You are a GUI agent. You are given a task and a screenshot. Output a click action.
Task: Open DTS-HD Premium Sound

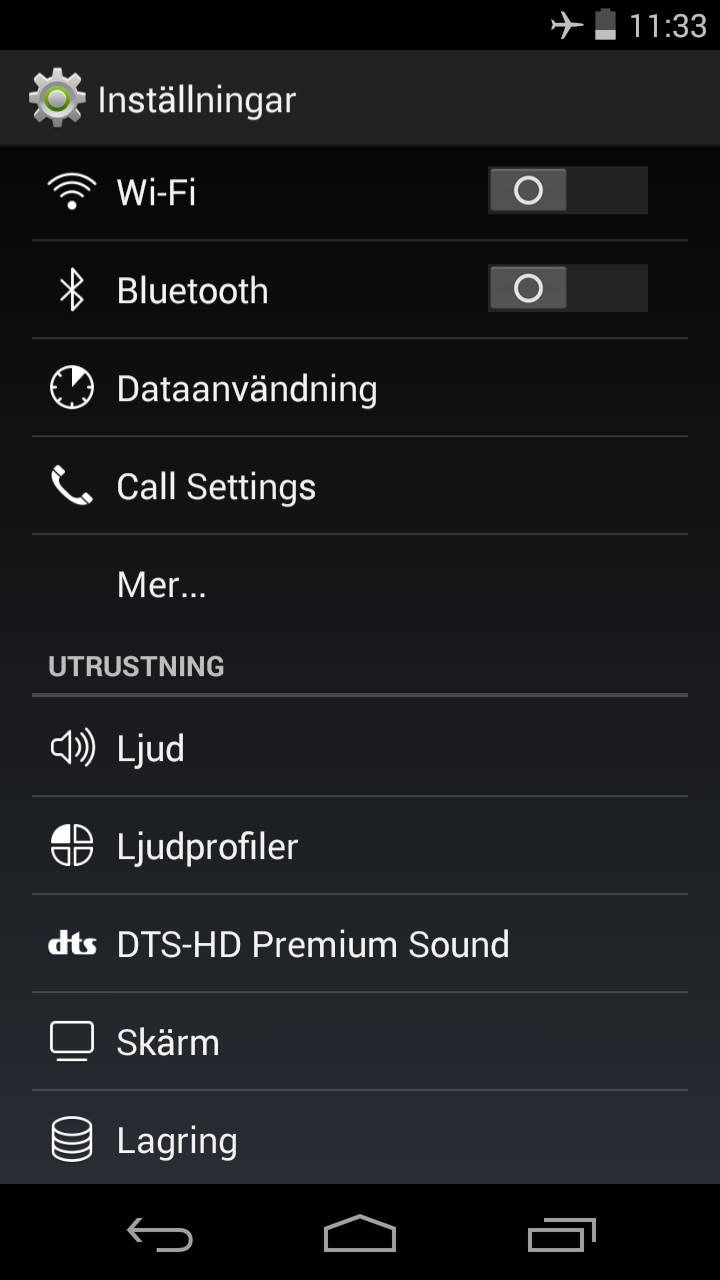(x=360, y=944)
